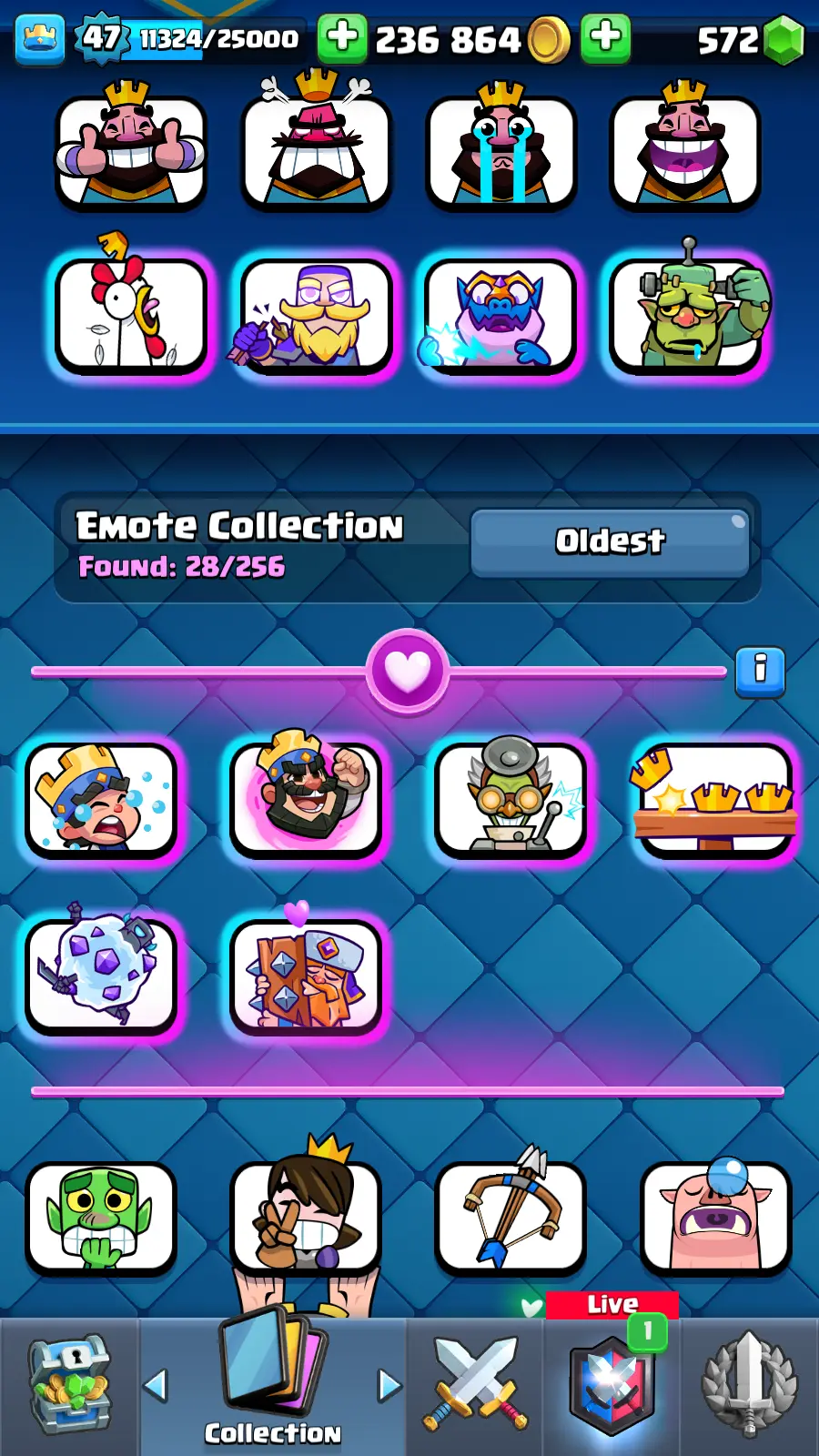Select the sleeping pig emote
Screen dimensions: 819x1456
click(715, 1218)
